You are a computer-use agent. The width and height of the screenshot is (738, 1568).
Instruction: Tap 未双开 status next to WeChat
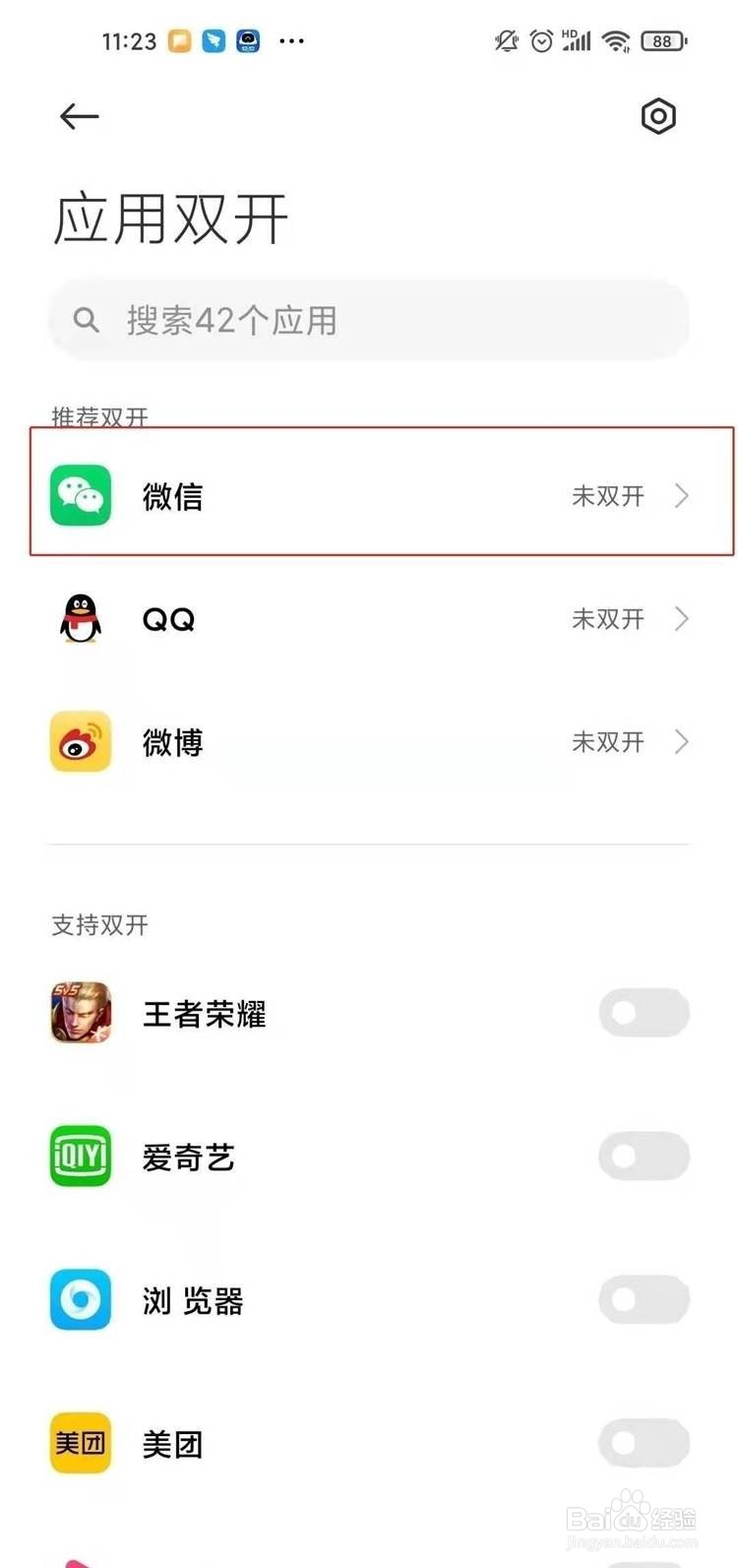click(608, 495)
